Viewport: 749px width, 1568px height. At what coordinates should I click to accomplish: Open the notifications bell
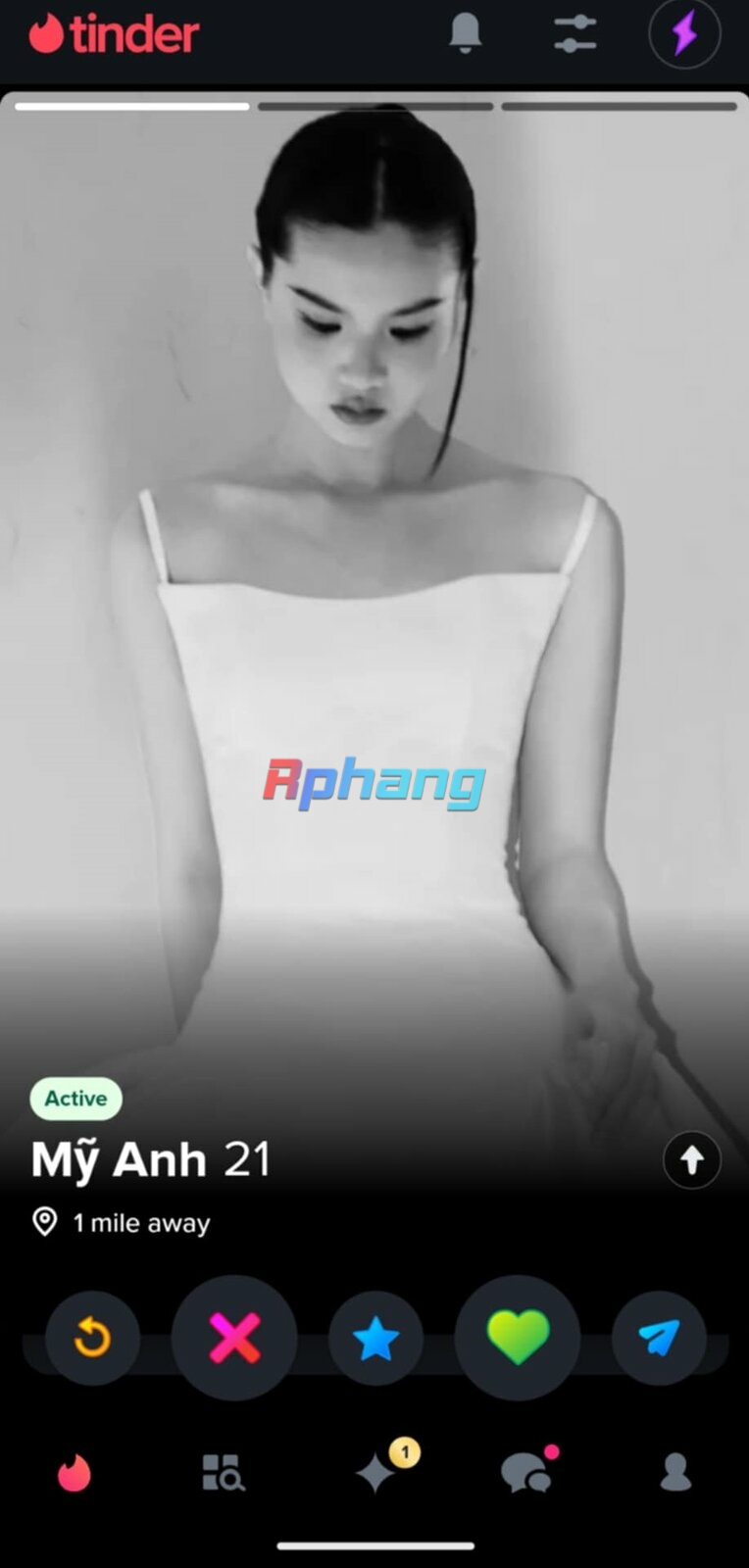coord(465,34)
